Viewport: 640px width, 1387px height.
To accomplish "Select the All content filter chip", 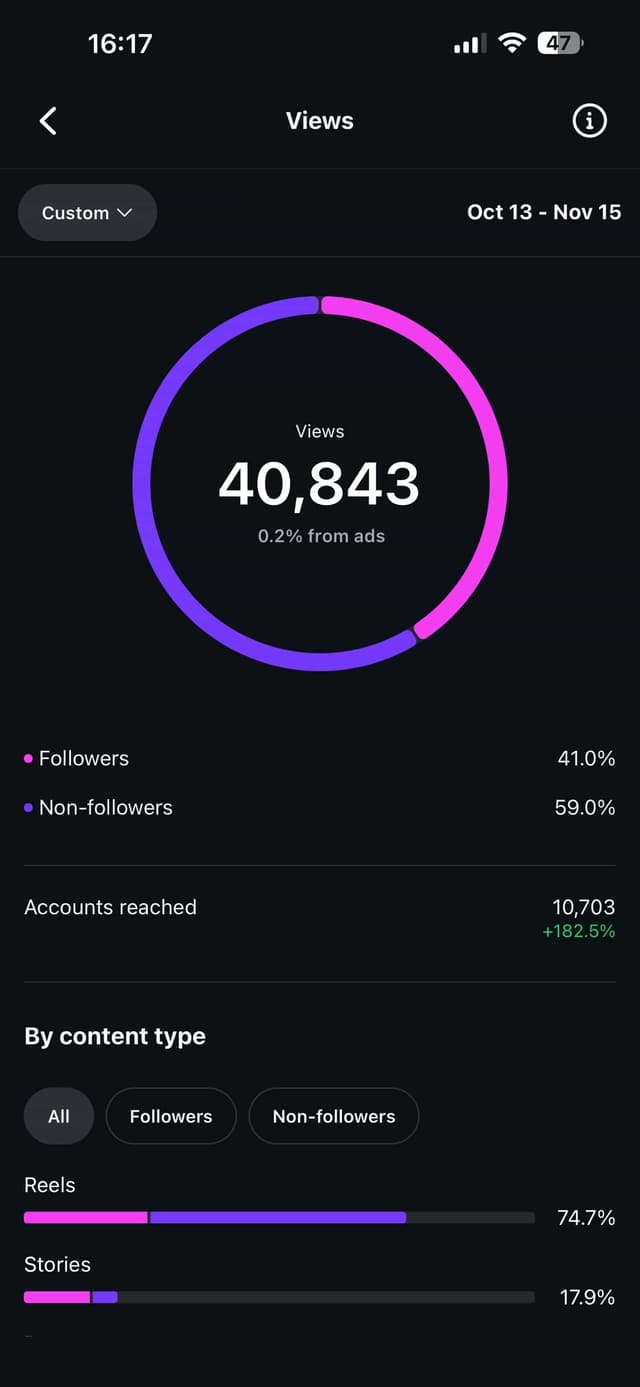I will click(x=59, y=1116).
